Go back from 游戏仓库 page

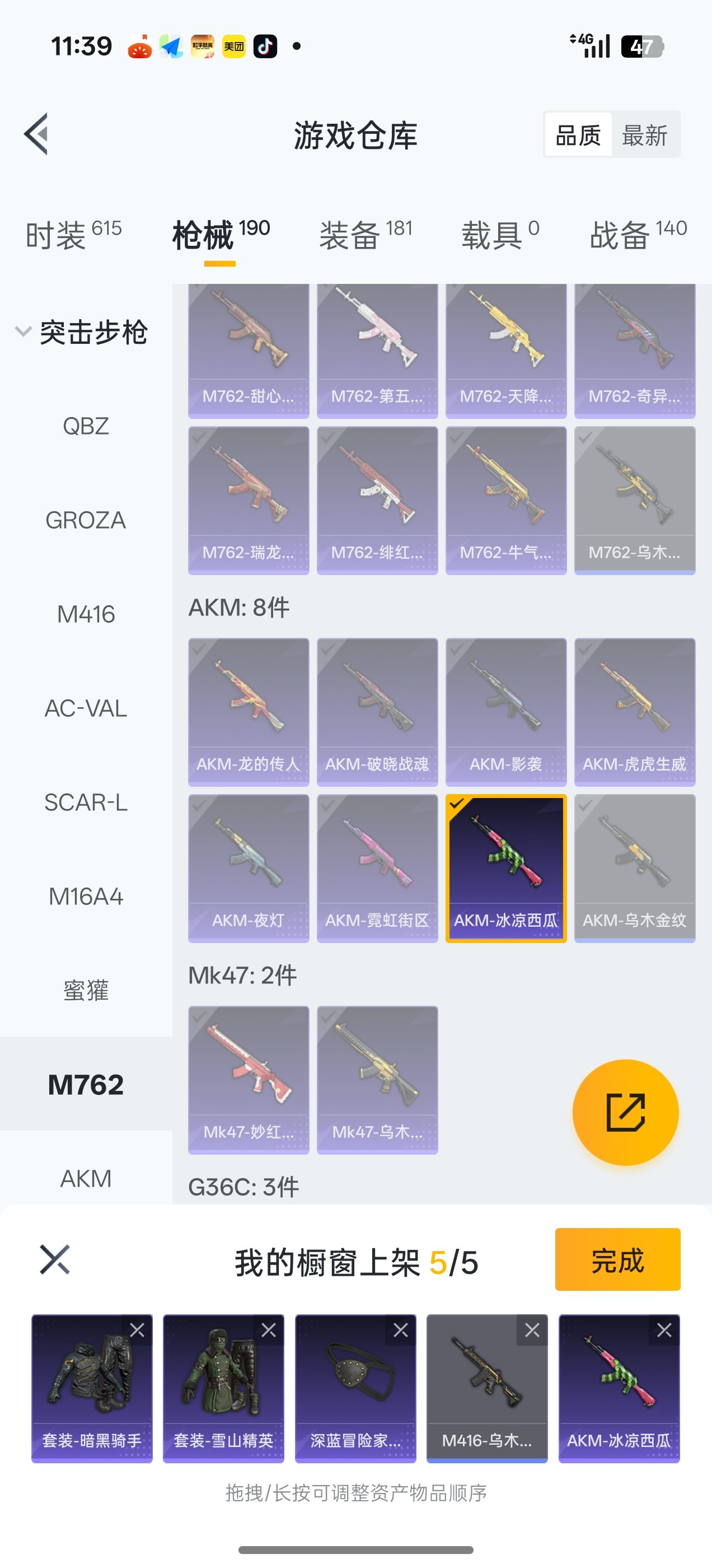point(36,134)
